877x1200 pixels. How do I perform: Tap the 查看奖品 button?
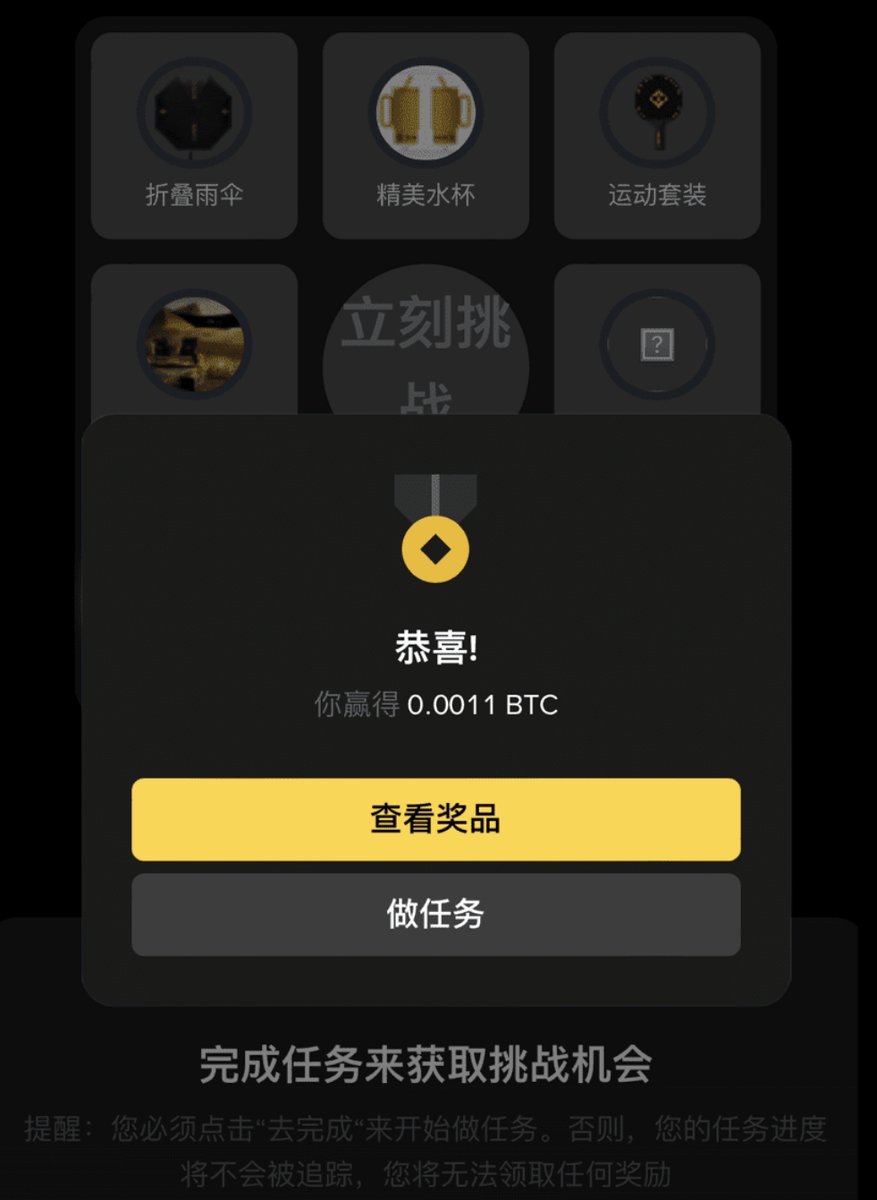(436, 819)
